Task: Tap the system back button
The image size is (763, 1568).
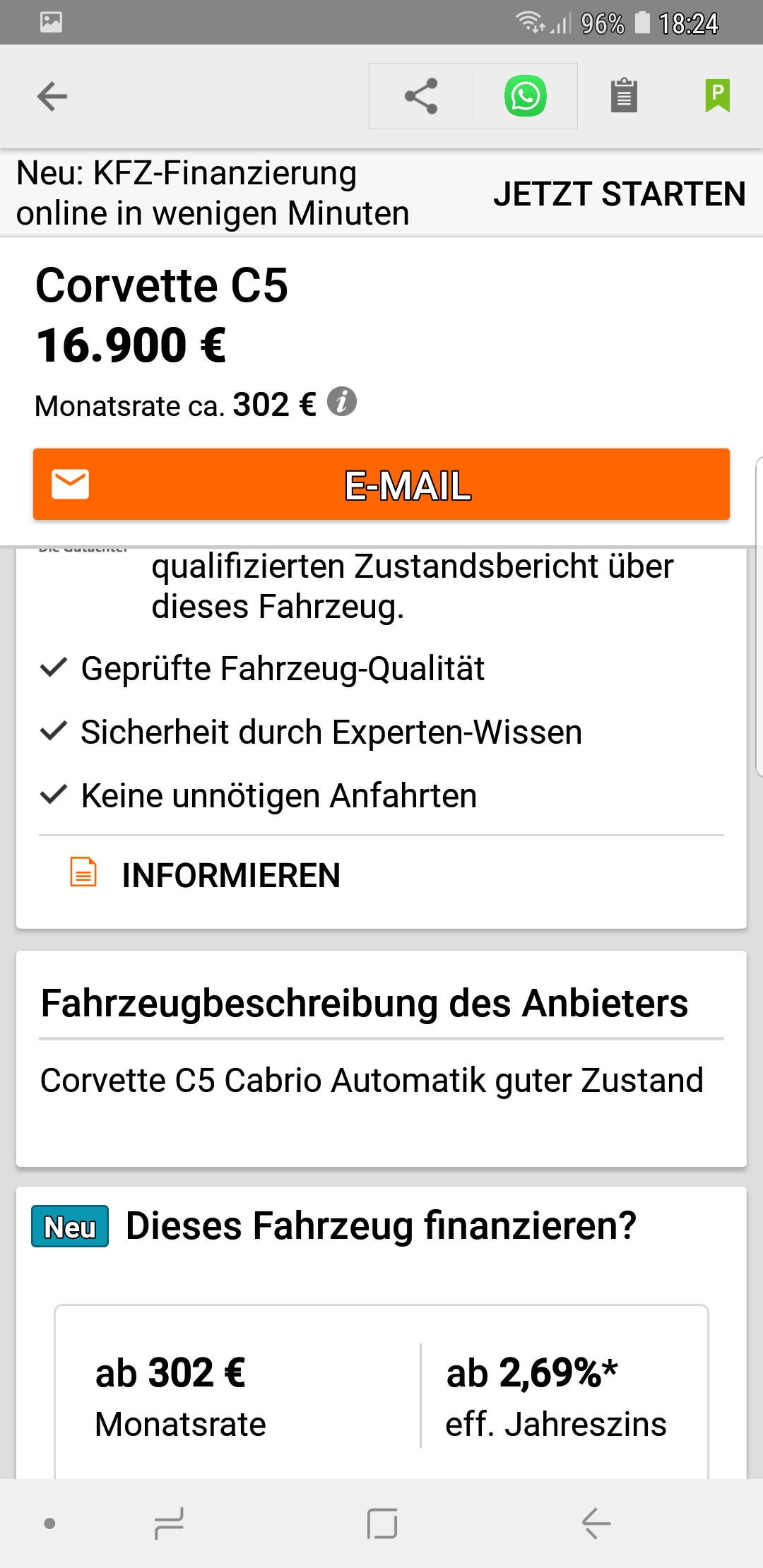Action: 596,1524
